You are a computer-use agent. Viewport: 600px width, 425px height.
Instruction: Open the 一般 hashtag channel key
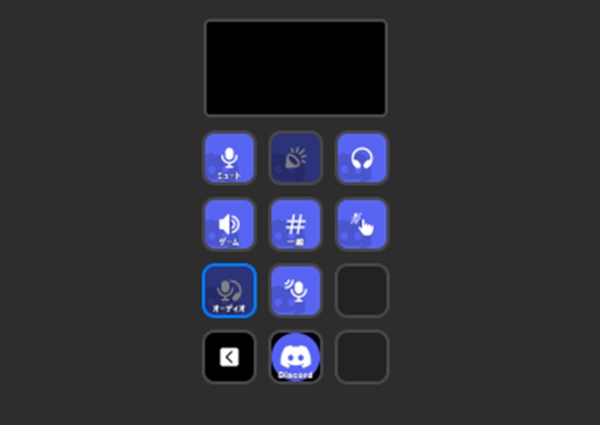point(296,224)
